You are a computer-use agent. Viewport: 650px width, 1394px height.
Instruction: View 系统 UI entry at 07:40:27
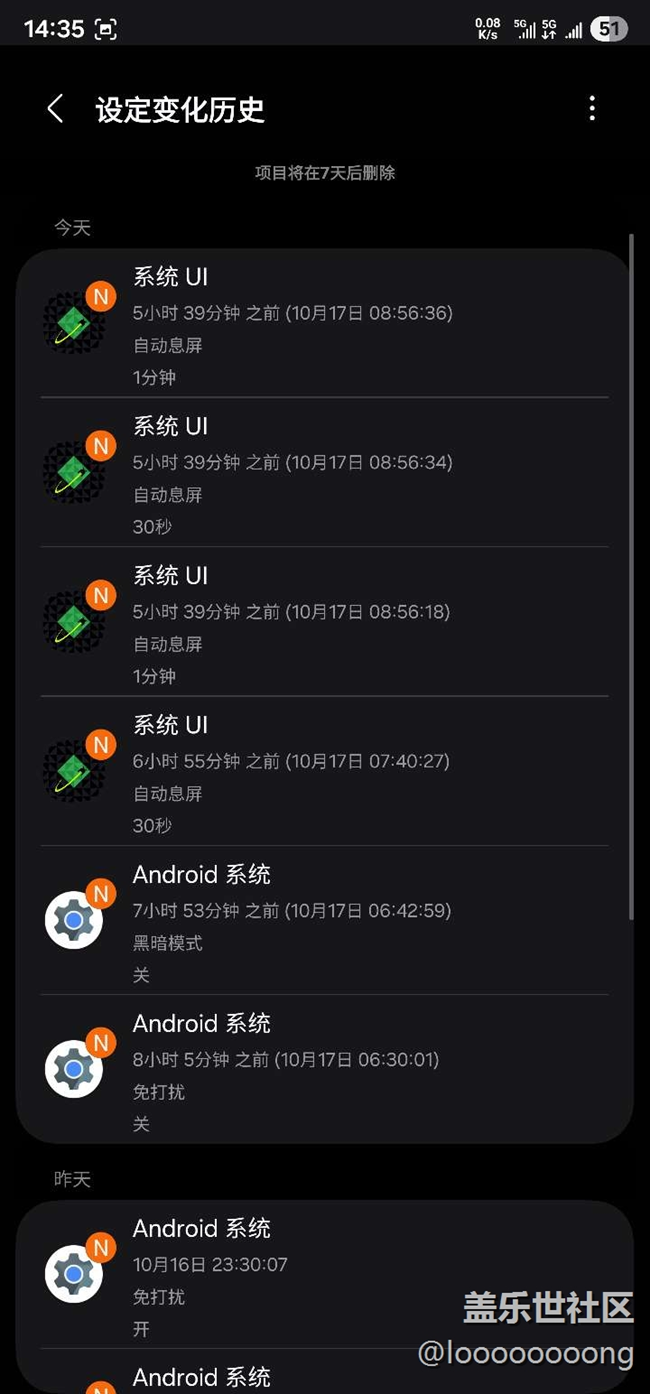tap(324, 772)
